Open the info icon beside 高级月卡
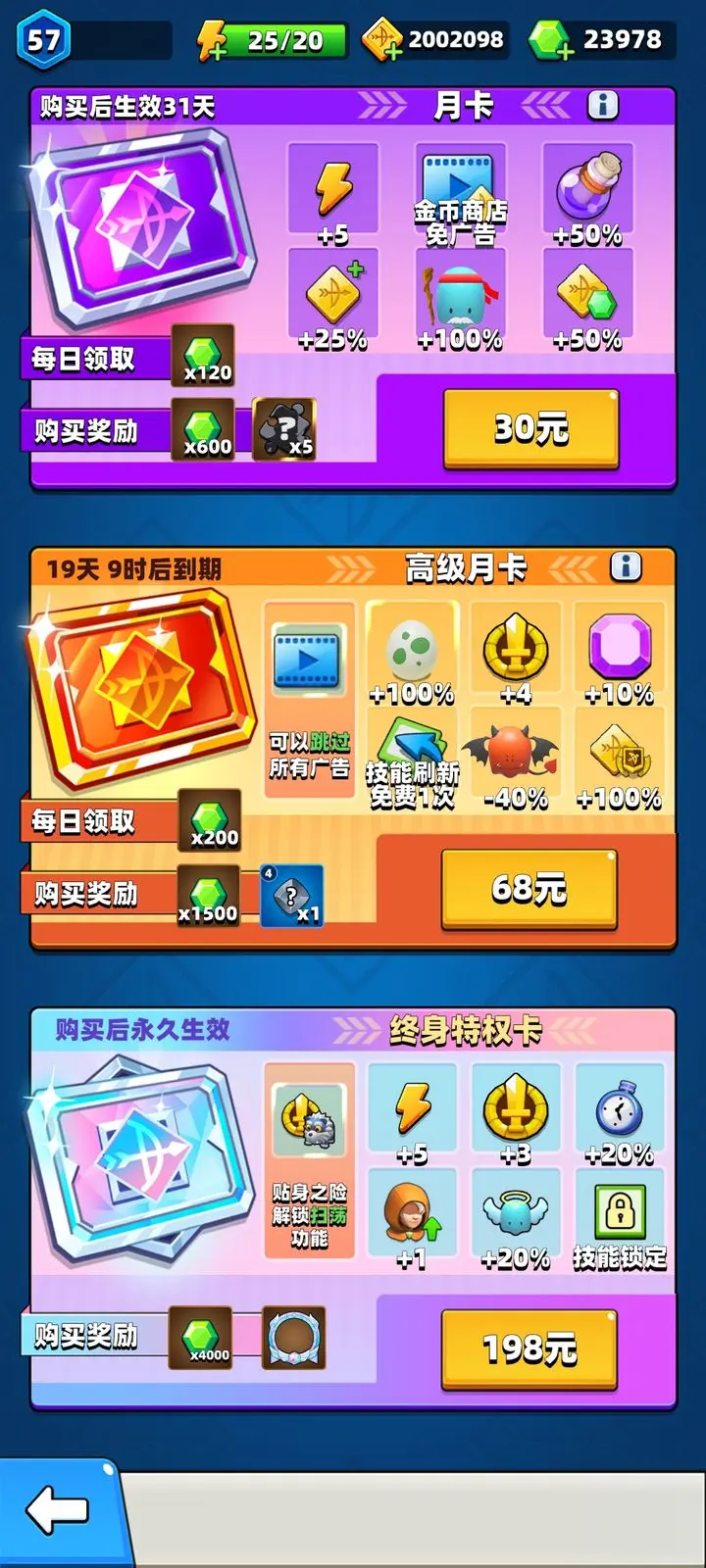 click(626, 566)
